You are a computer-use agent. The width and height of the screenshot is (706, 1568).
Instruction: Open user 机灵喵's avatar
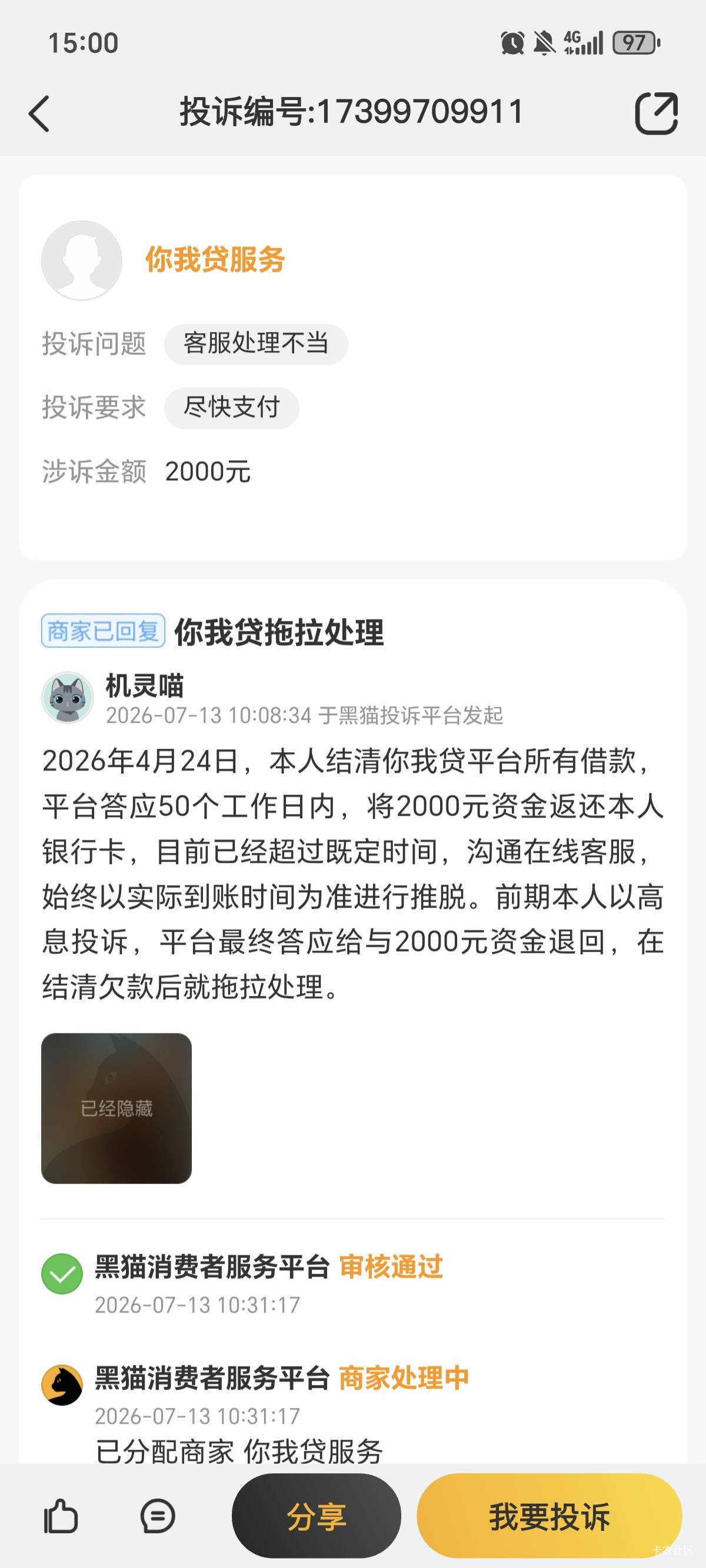(x=68, y=697)
